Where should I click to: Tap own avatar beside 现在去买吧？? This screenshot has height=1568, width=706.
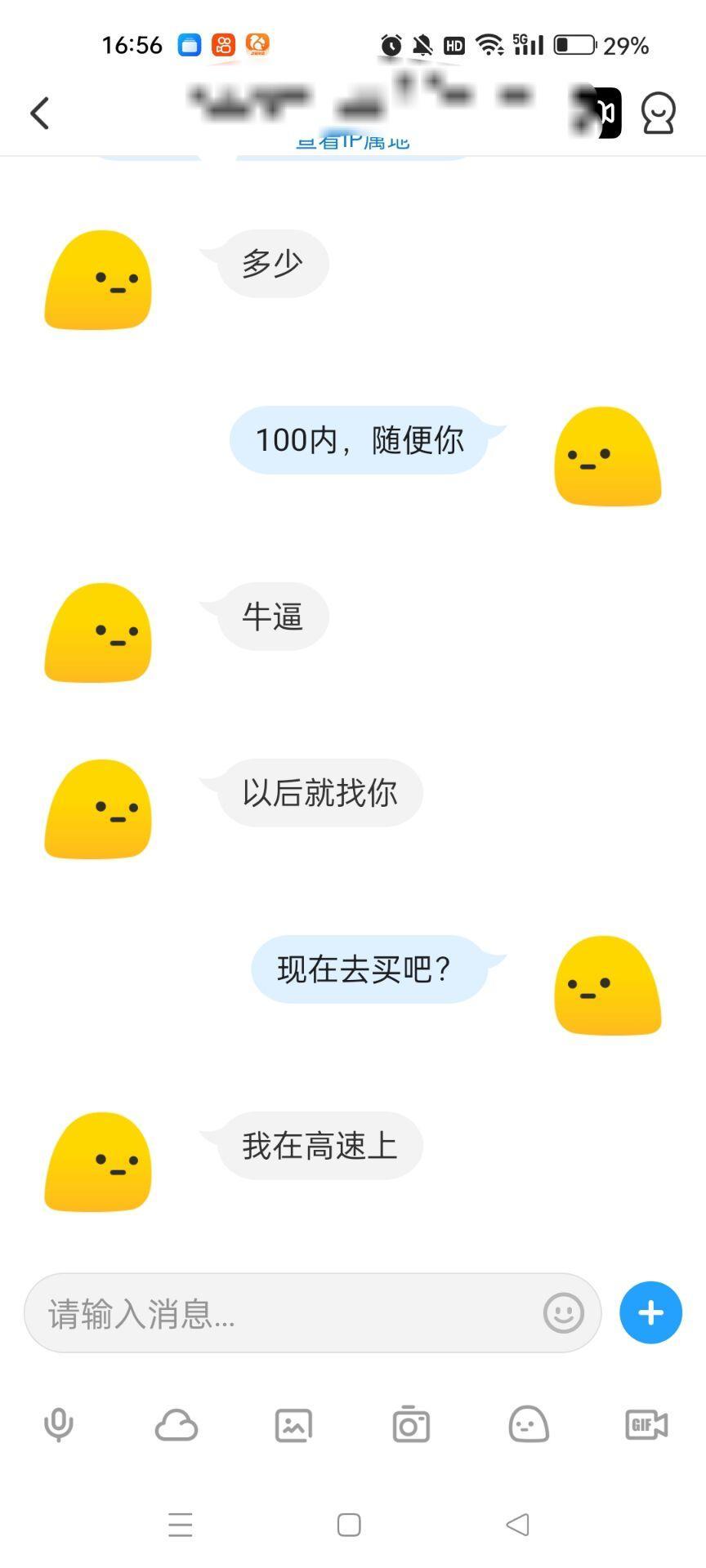pos(607,986)
